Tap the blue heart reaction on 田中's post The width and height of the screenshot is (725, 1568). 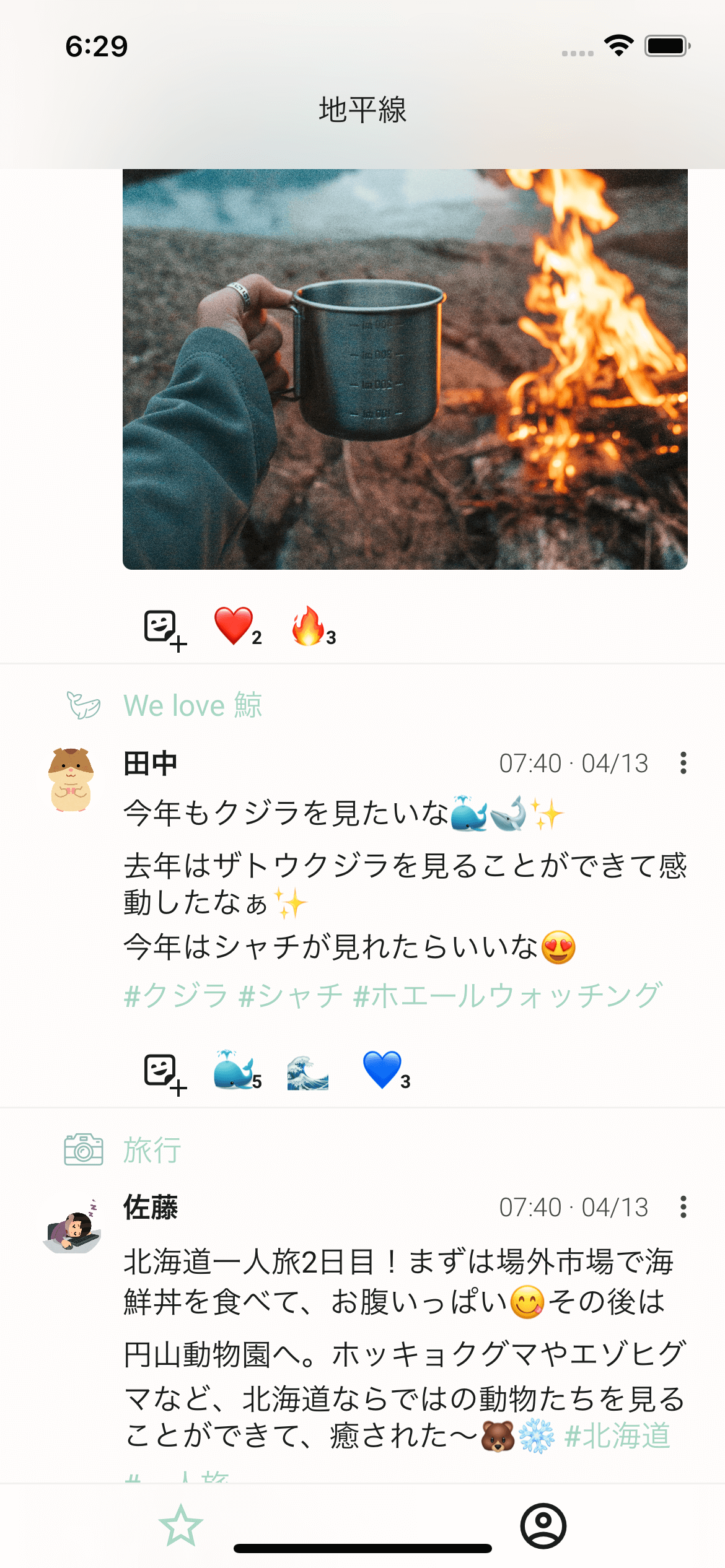385,1070
